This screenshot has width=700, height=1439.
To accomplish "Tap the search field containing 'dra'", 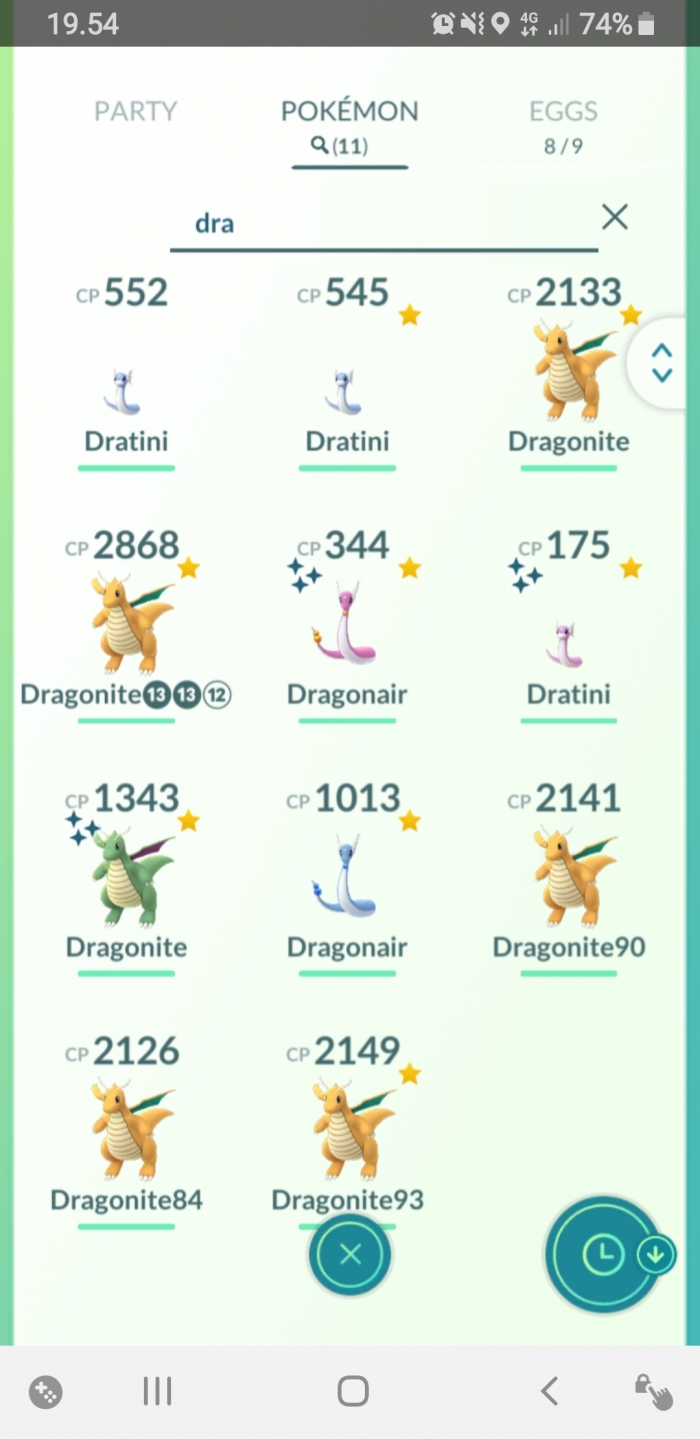I will (x=380, y=222).
